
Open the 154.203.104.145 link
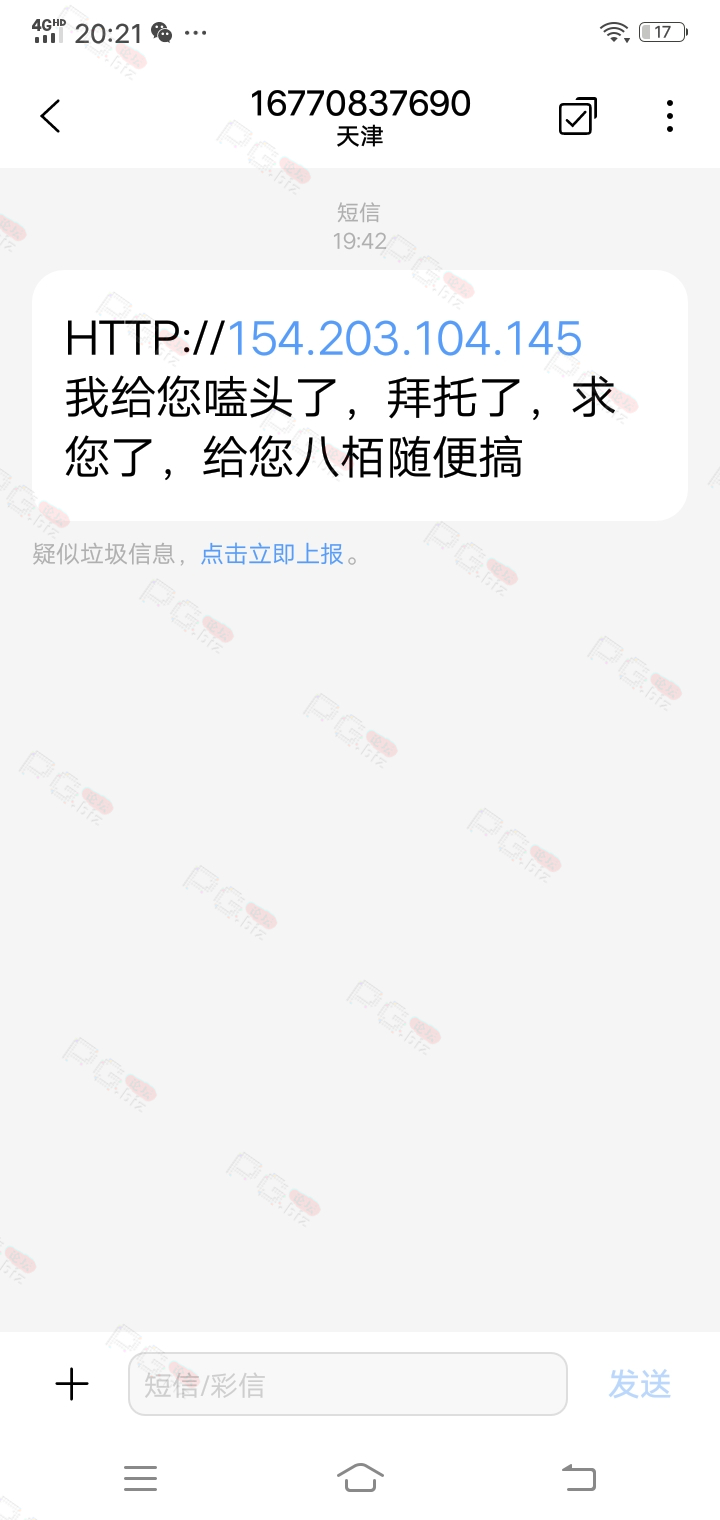click(x=405, y=339)
